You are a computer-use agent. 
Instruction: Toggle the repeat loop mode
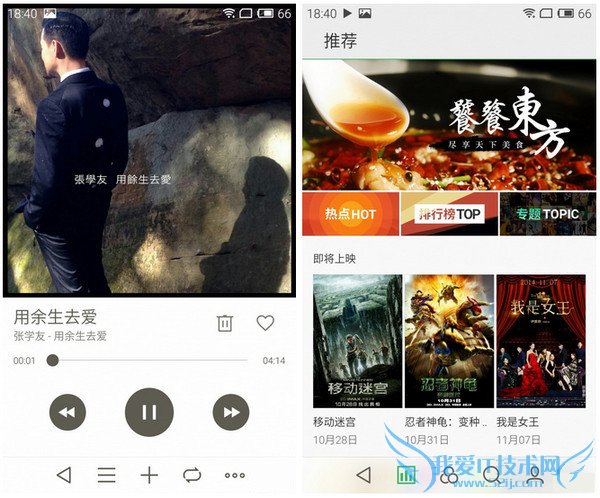pyautogui.click(x=192, y=475)
